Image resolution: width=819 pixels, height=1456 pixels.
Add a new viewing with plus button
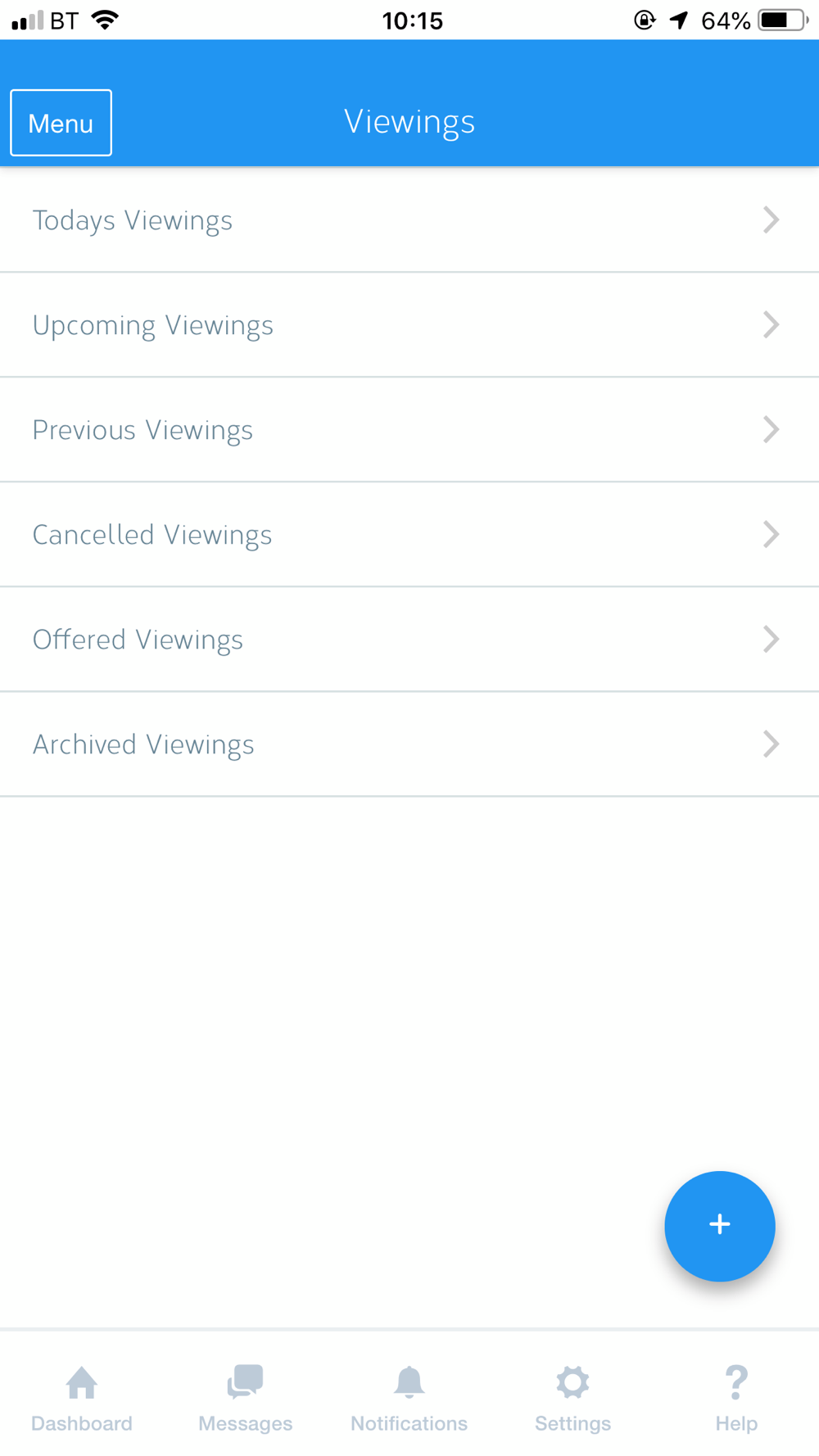click(719, 1226)
